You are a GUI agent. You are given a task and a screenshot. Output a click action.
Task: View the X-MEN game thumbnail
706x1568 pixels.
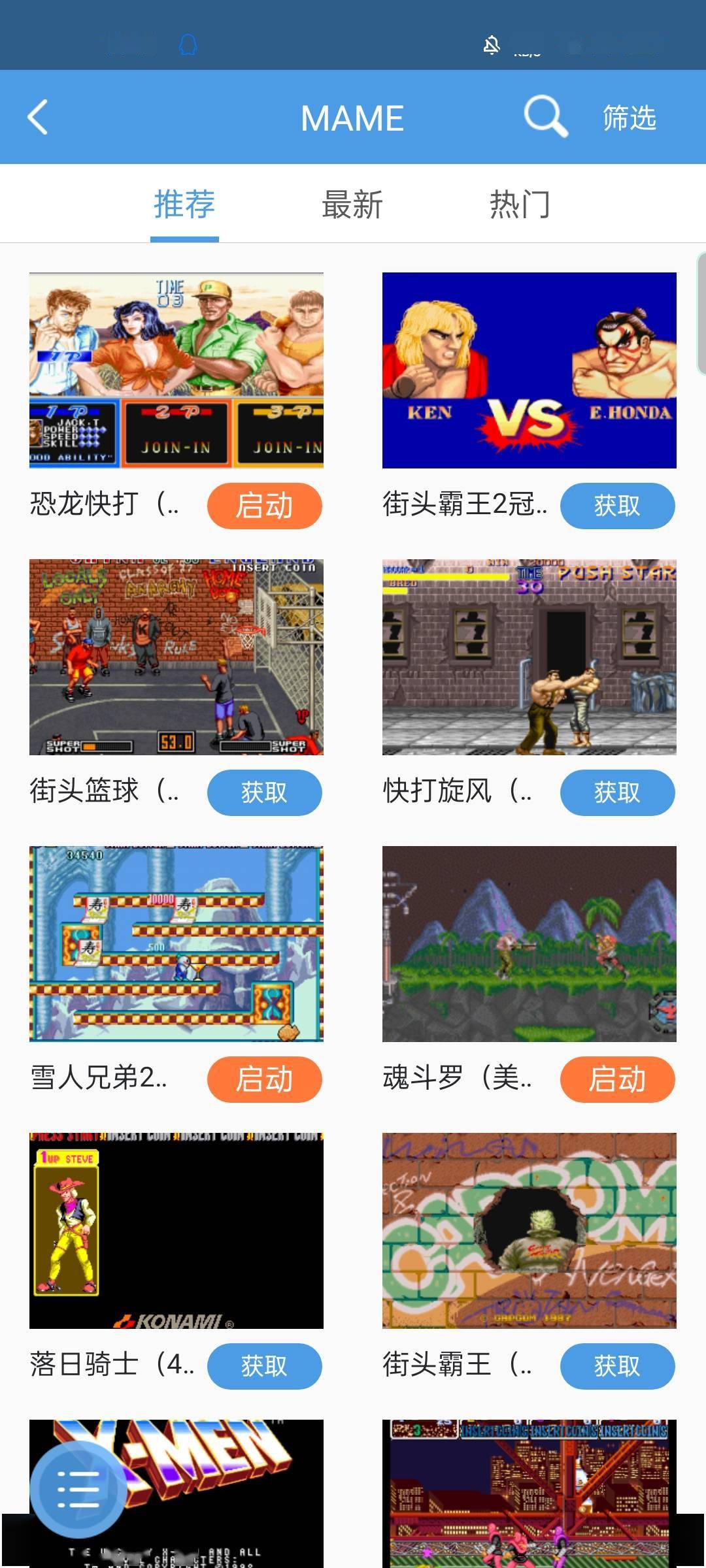click(176, 1496)
